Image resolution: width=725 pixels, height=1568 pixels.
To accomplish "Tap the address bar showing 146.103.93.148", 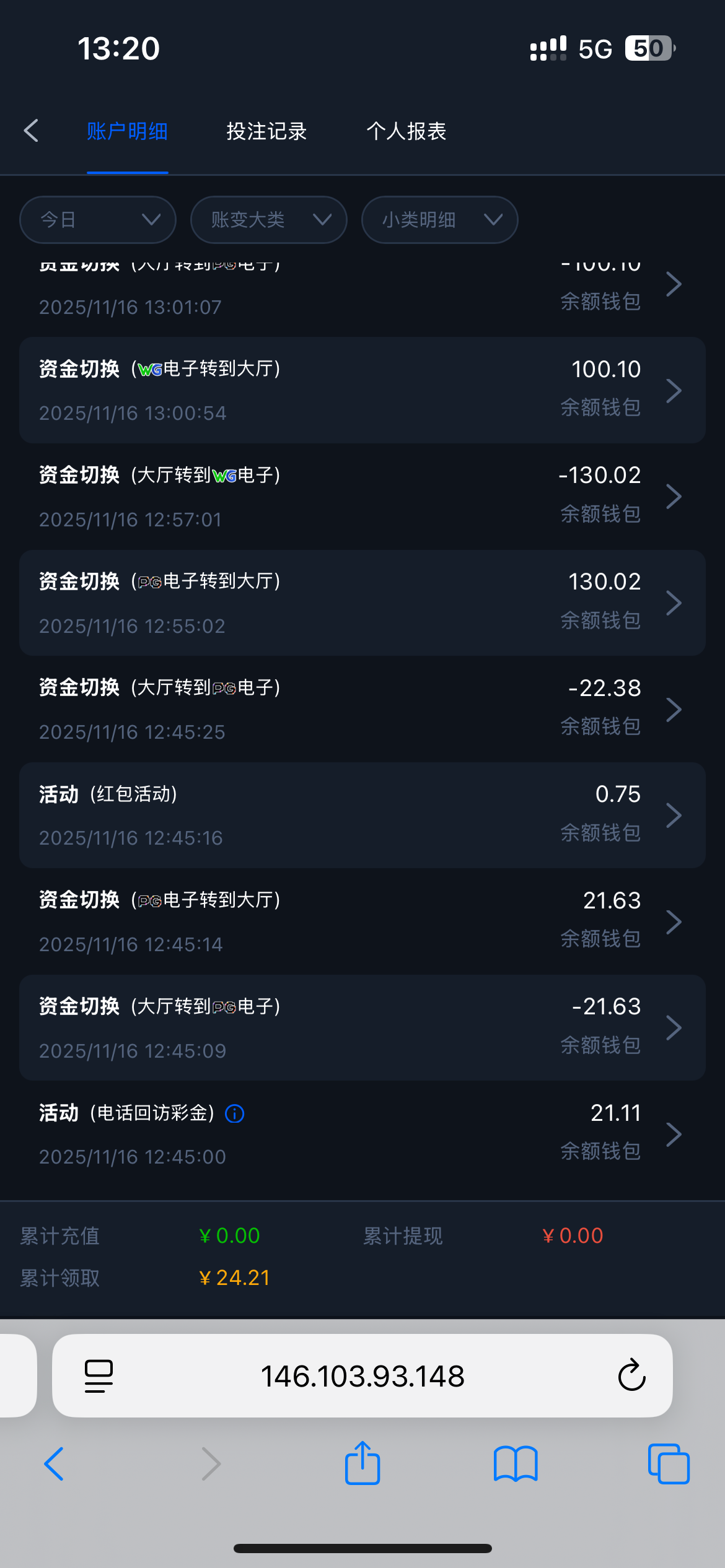I will pyautogui.click(x=362, y=1376).
